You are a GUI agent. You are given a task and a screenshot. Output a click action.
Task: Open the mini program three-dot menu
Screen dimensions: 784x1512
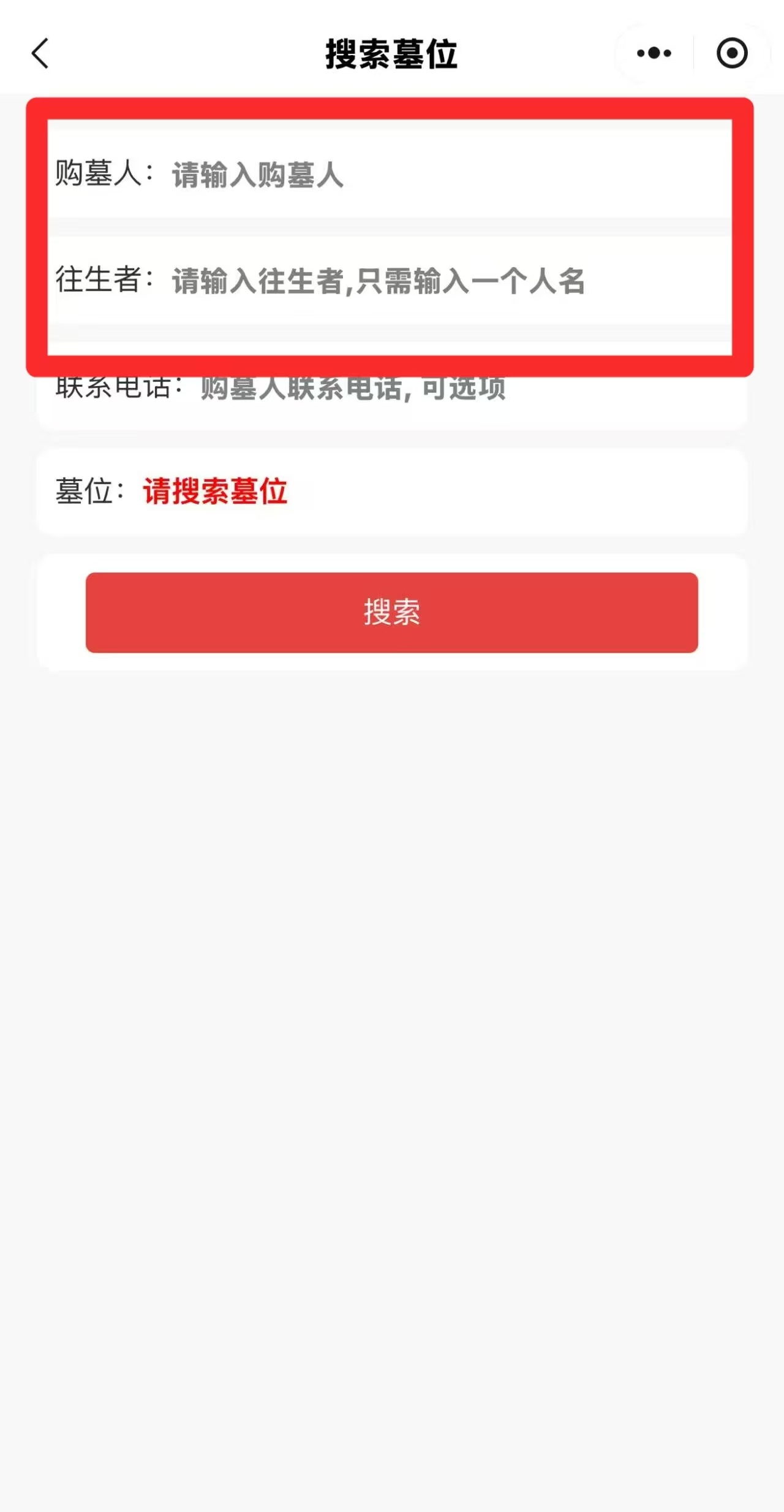(x=654, y=53)
